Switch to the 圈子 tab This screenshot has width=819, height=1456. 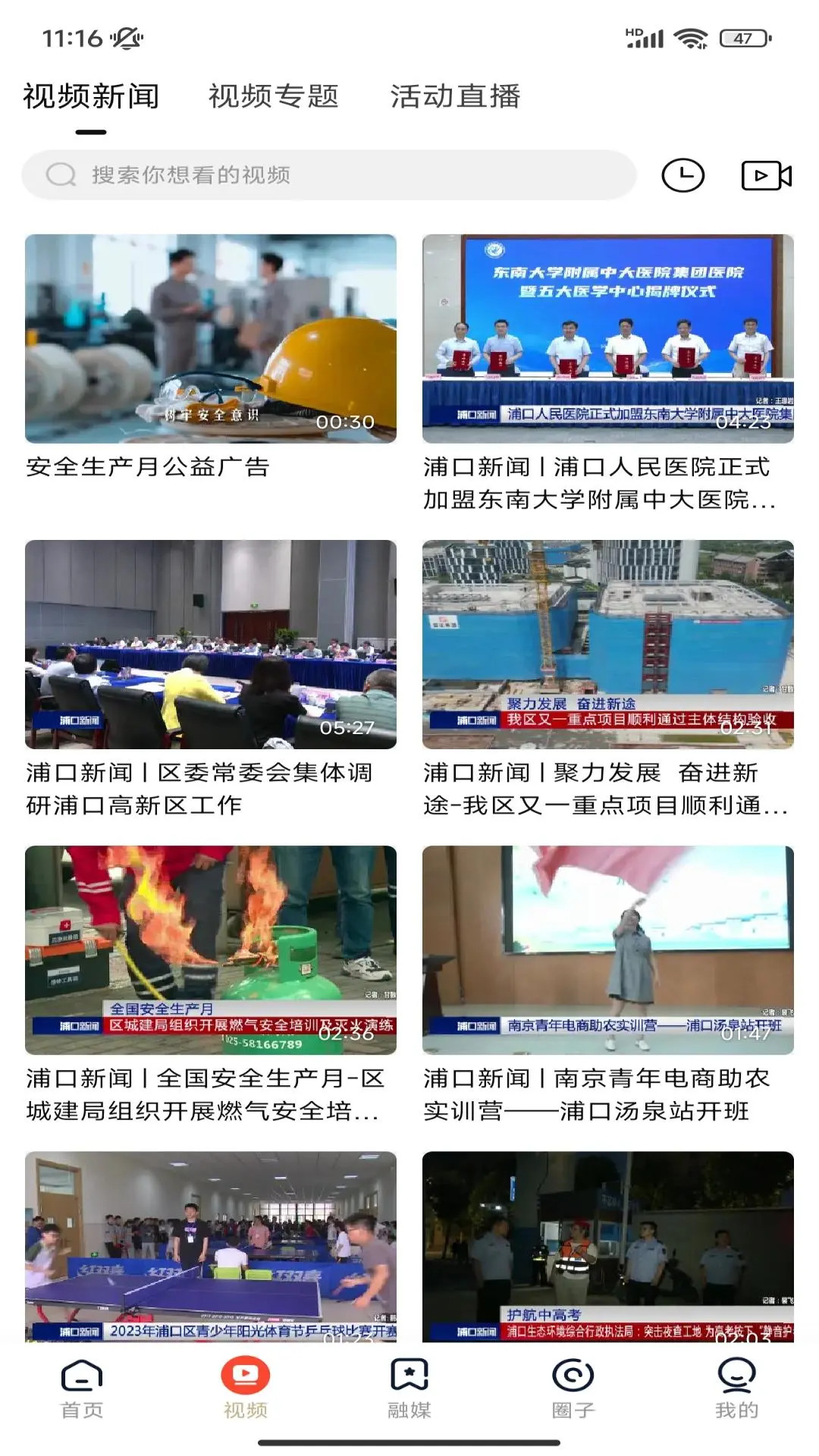pyautogui.click(x=573, y=1388)
